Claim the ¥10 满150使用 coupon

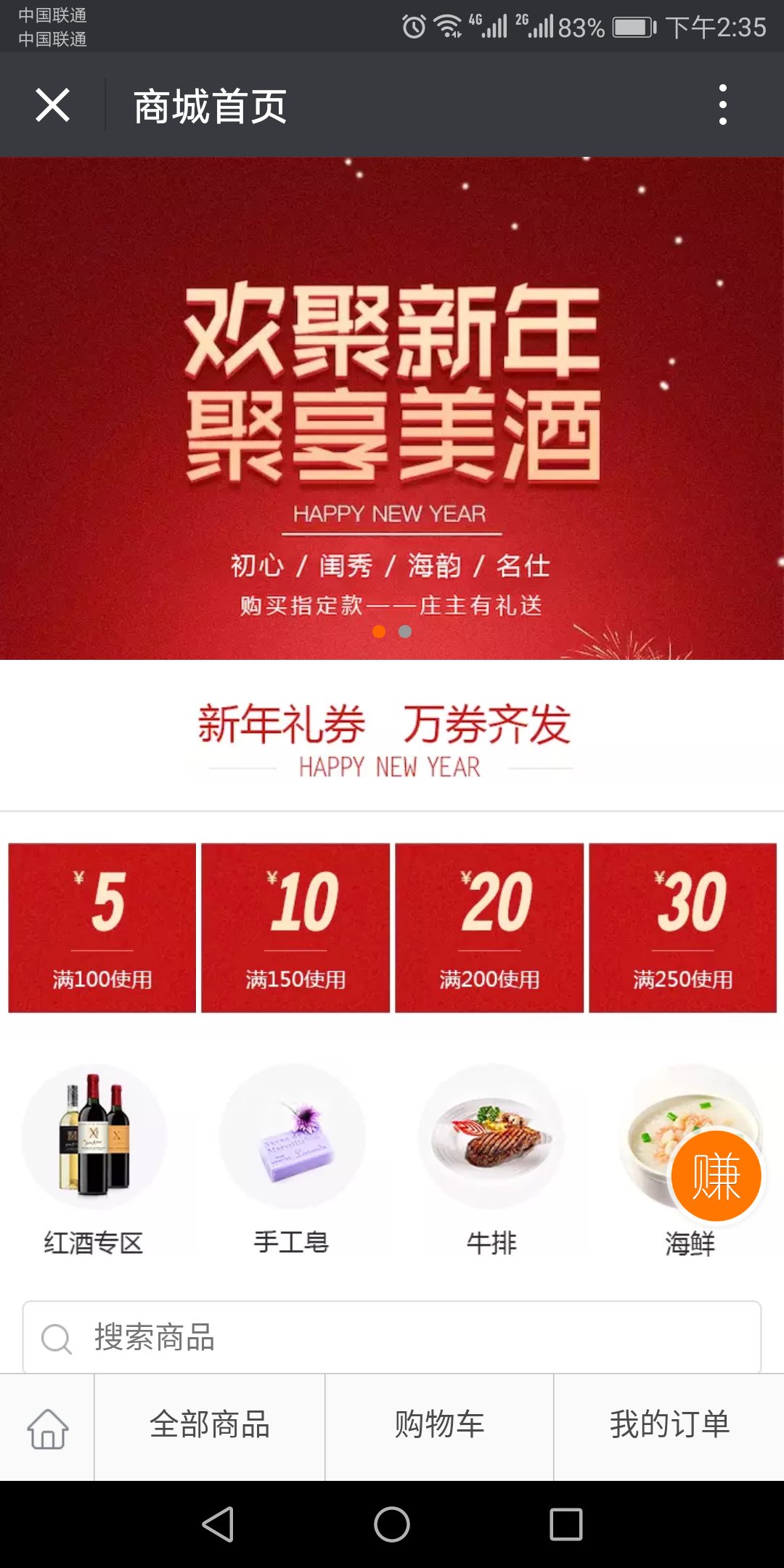pos(295,928)
